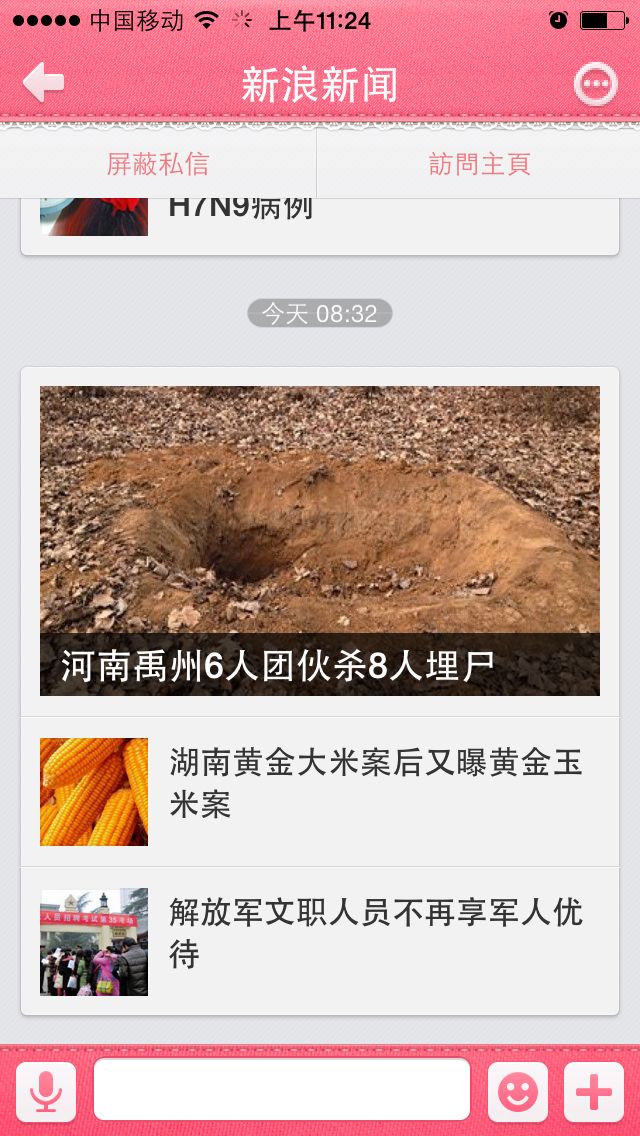Tap 屏蔽私信 to block messages

click(158, 164)
